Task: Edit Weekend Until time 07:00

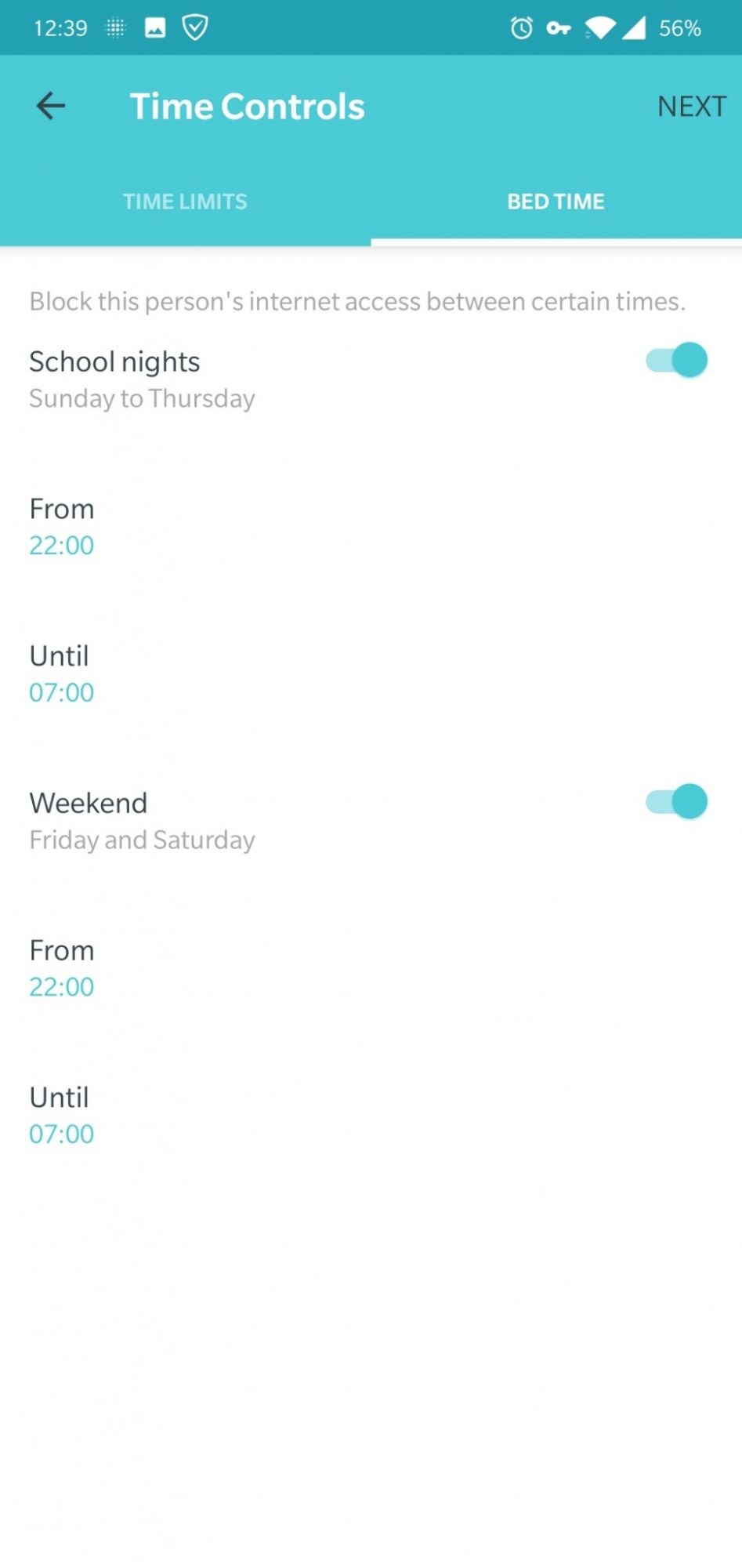Action: click(x=62, y=1133)
